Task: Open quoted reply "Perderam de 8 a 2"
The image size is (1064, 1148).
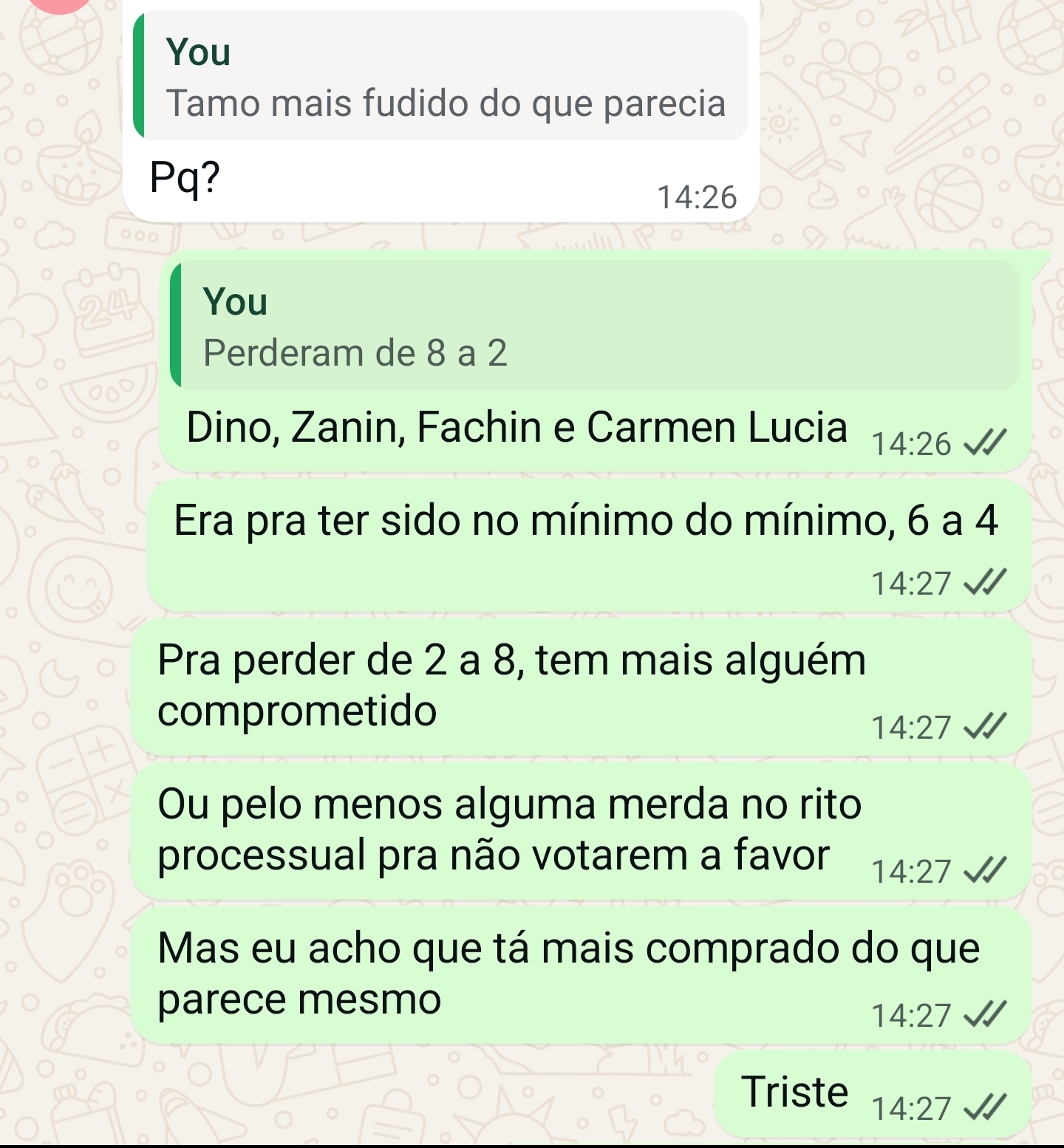Action: point(595,327)
